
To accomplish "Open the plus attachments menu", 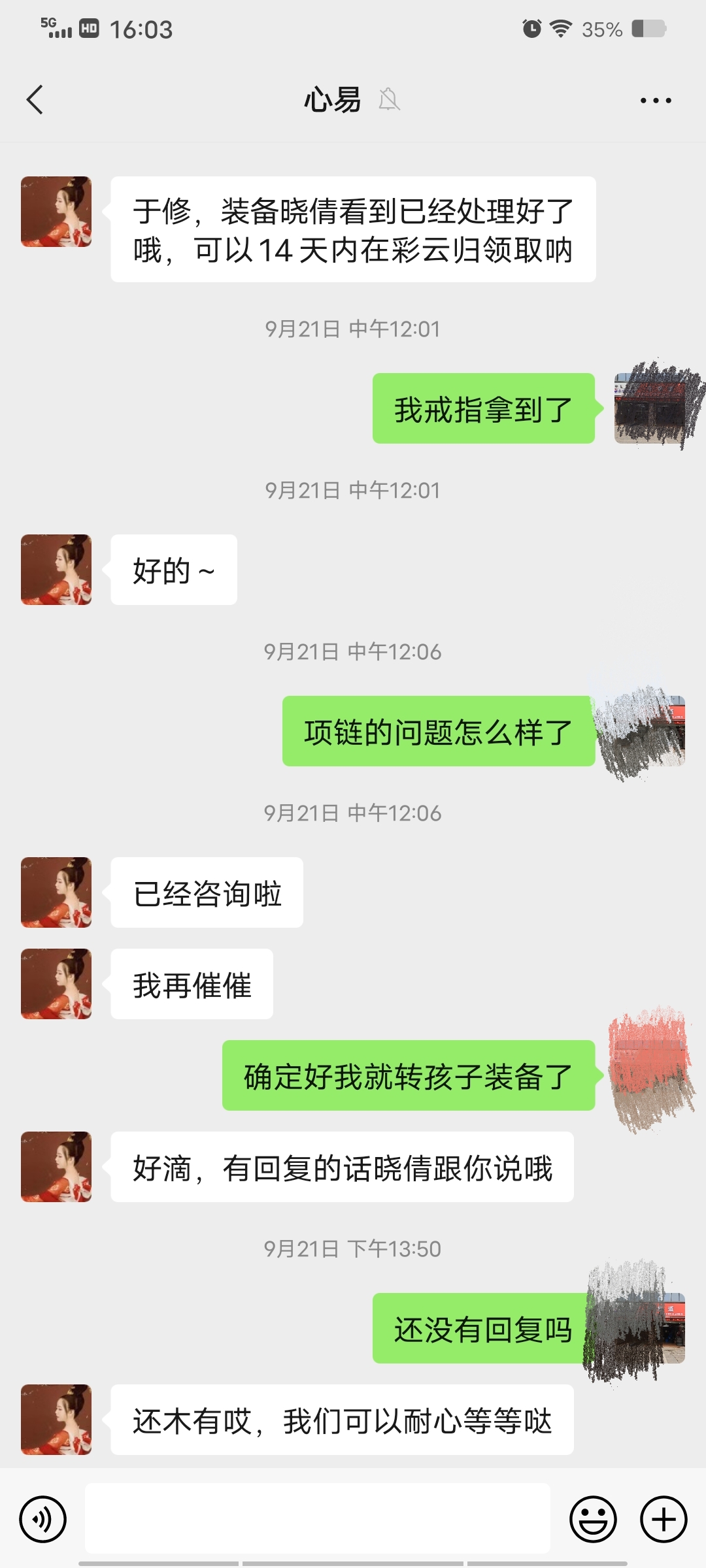I will tap(663, 1519).
